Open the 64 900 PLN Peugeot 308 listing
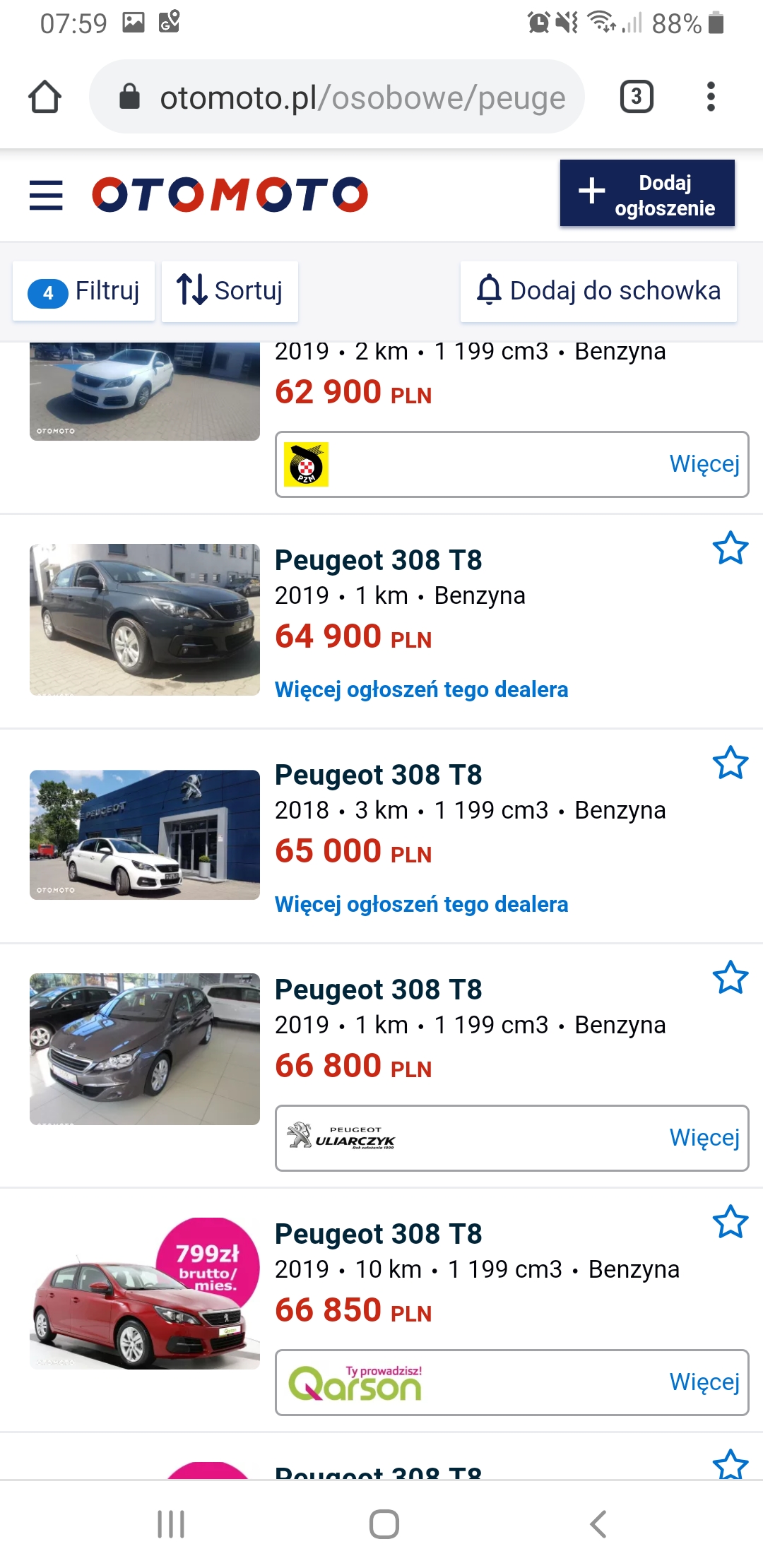The width and height of the screenshot is (763, 1568). click(x=378, y=560)
